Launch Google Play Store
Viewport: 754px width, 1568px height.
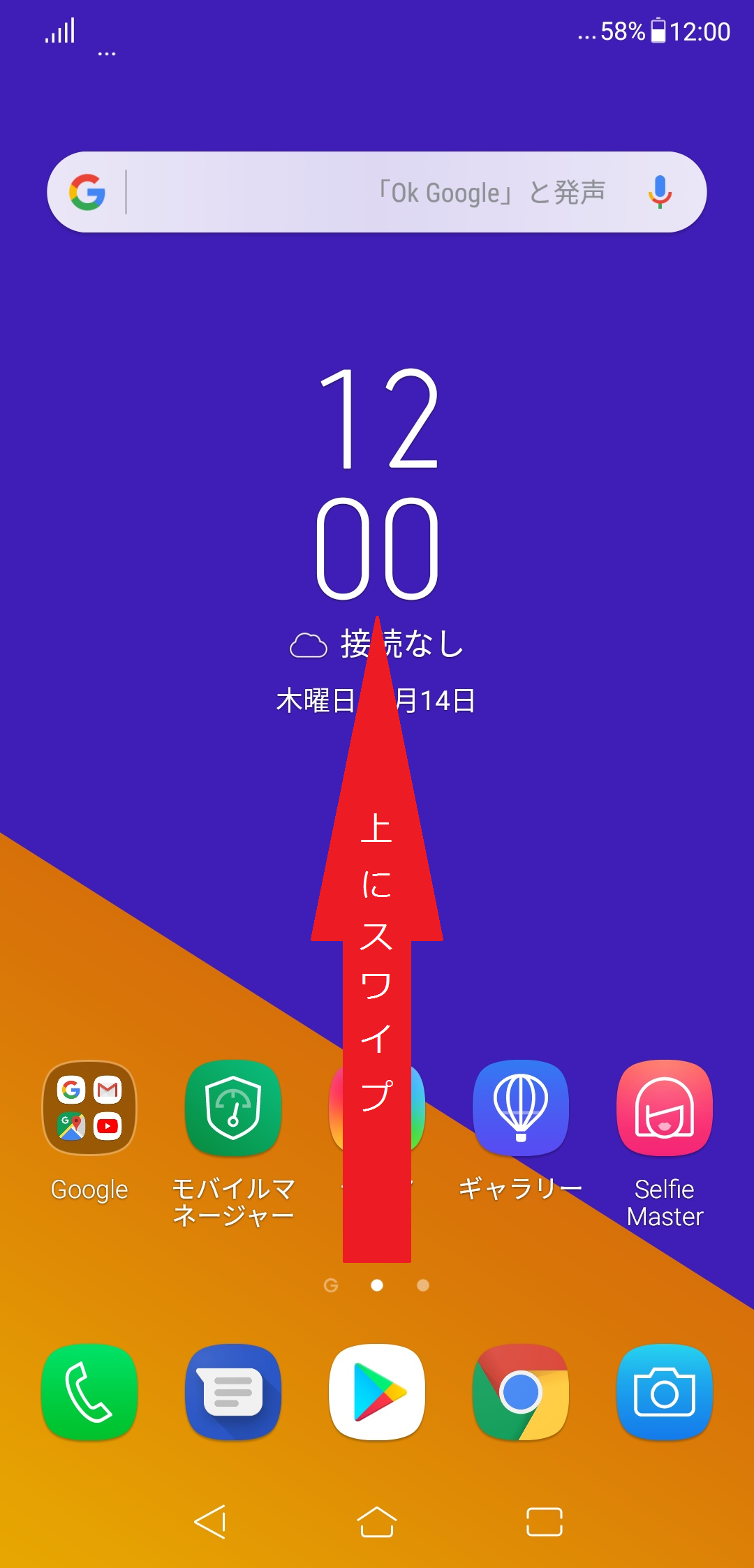[377, 1391]
